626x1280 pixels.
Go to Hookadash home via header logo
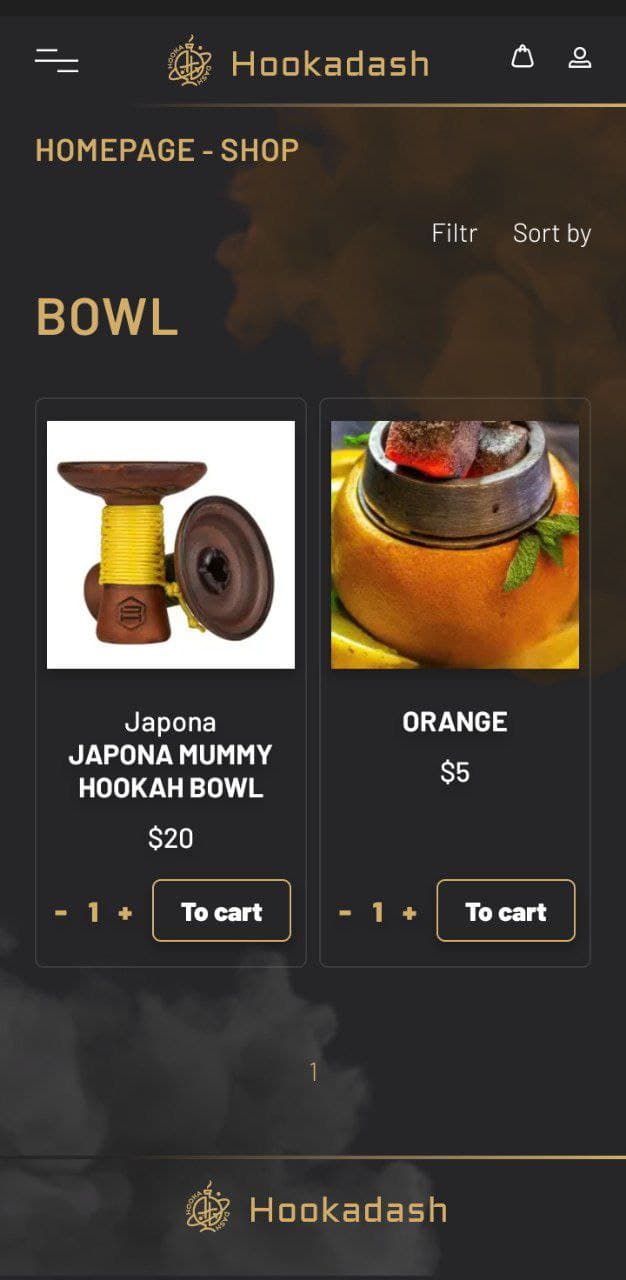click(298, 63)
